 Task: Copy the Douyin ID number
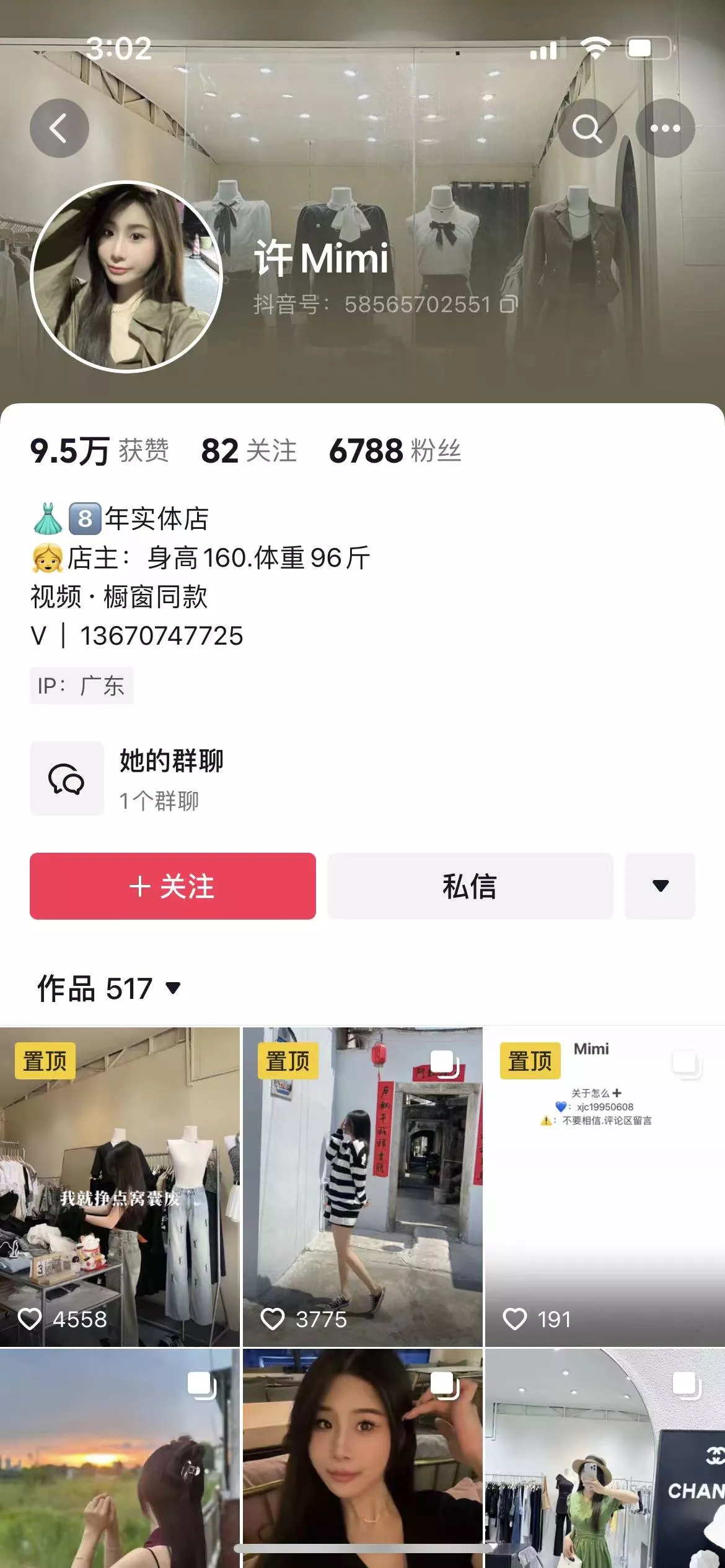tap(509, 304)
